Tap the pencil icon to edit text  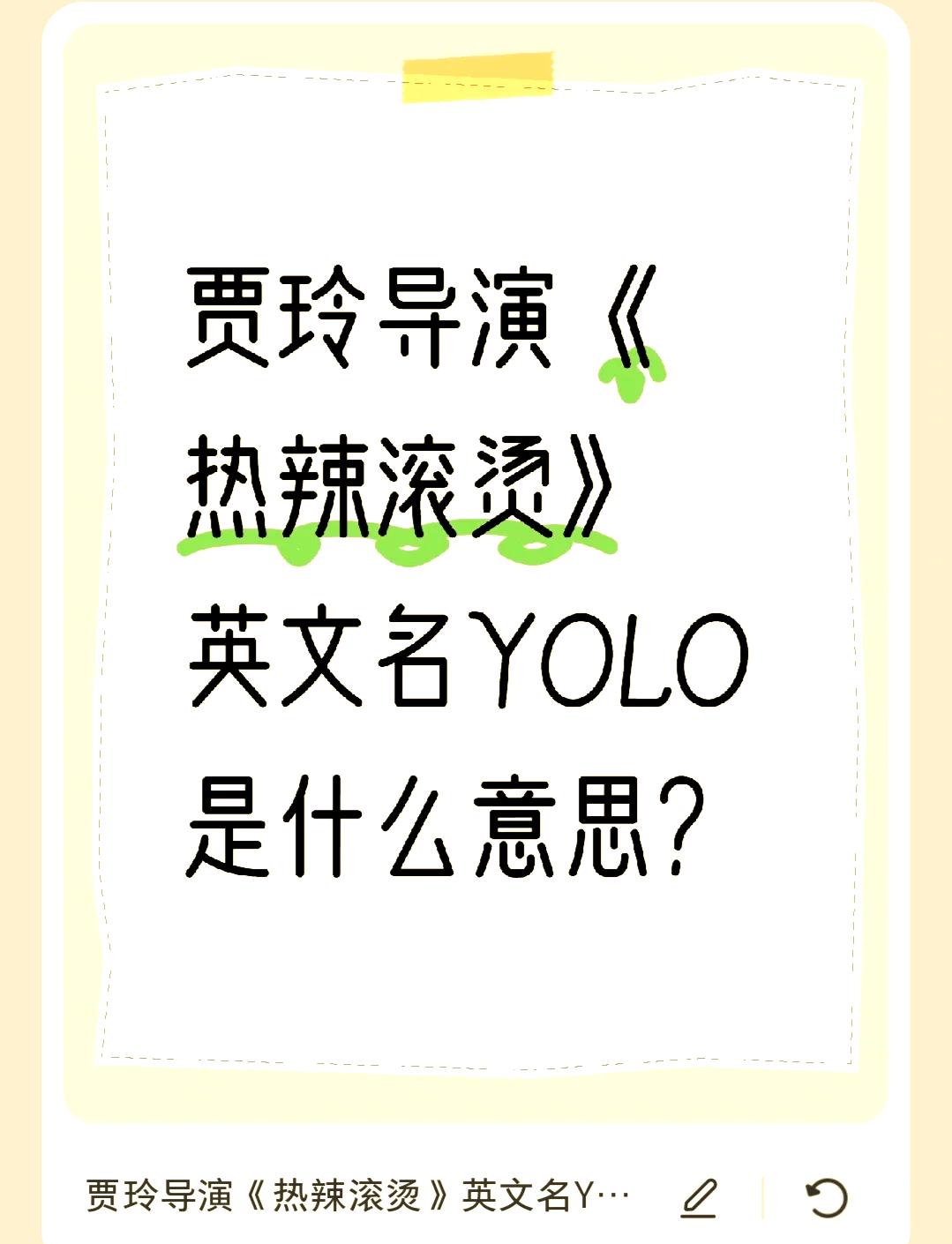699,1197
